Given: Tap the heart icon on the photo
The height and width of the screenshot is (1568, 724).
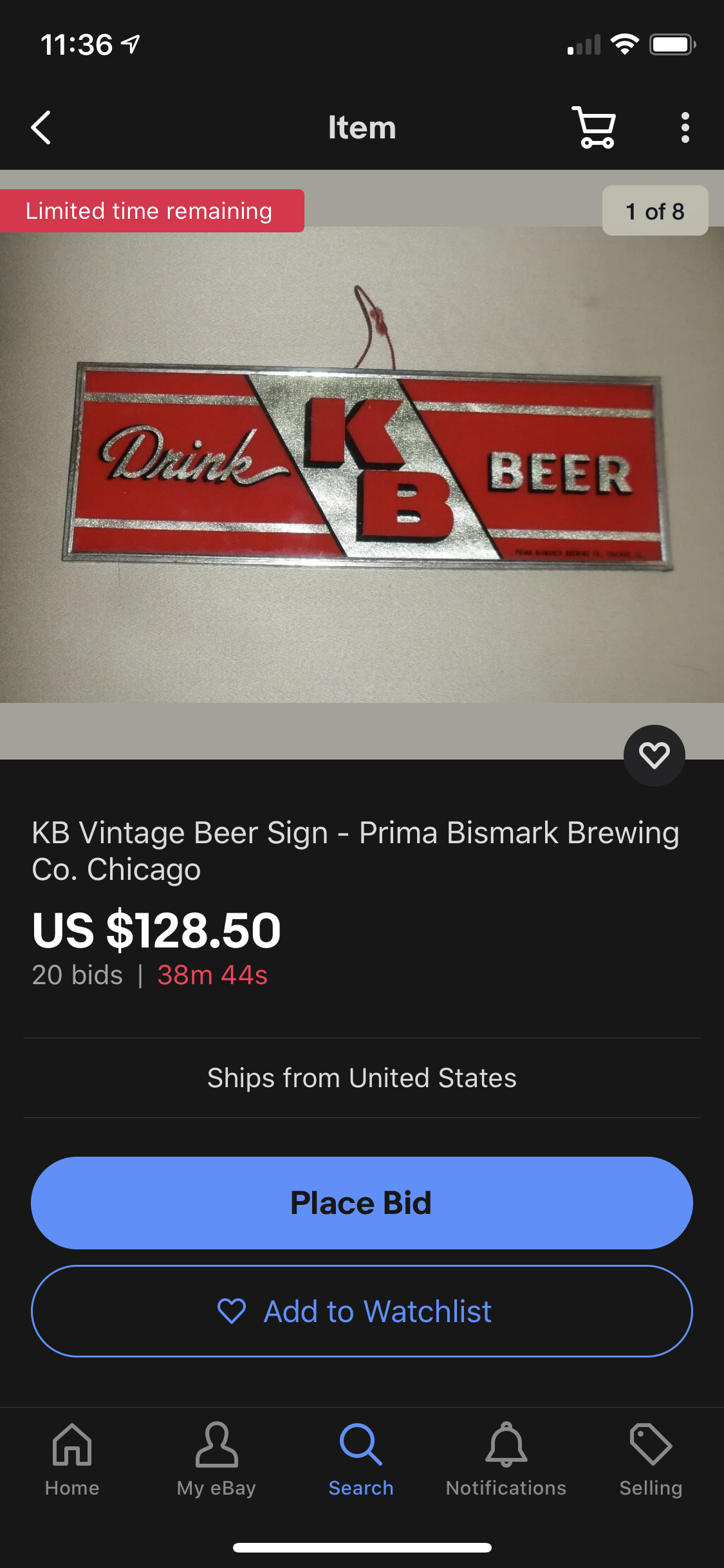Looking at the screenshot, I should pyautogui.click(x=654, y=755).
